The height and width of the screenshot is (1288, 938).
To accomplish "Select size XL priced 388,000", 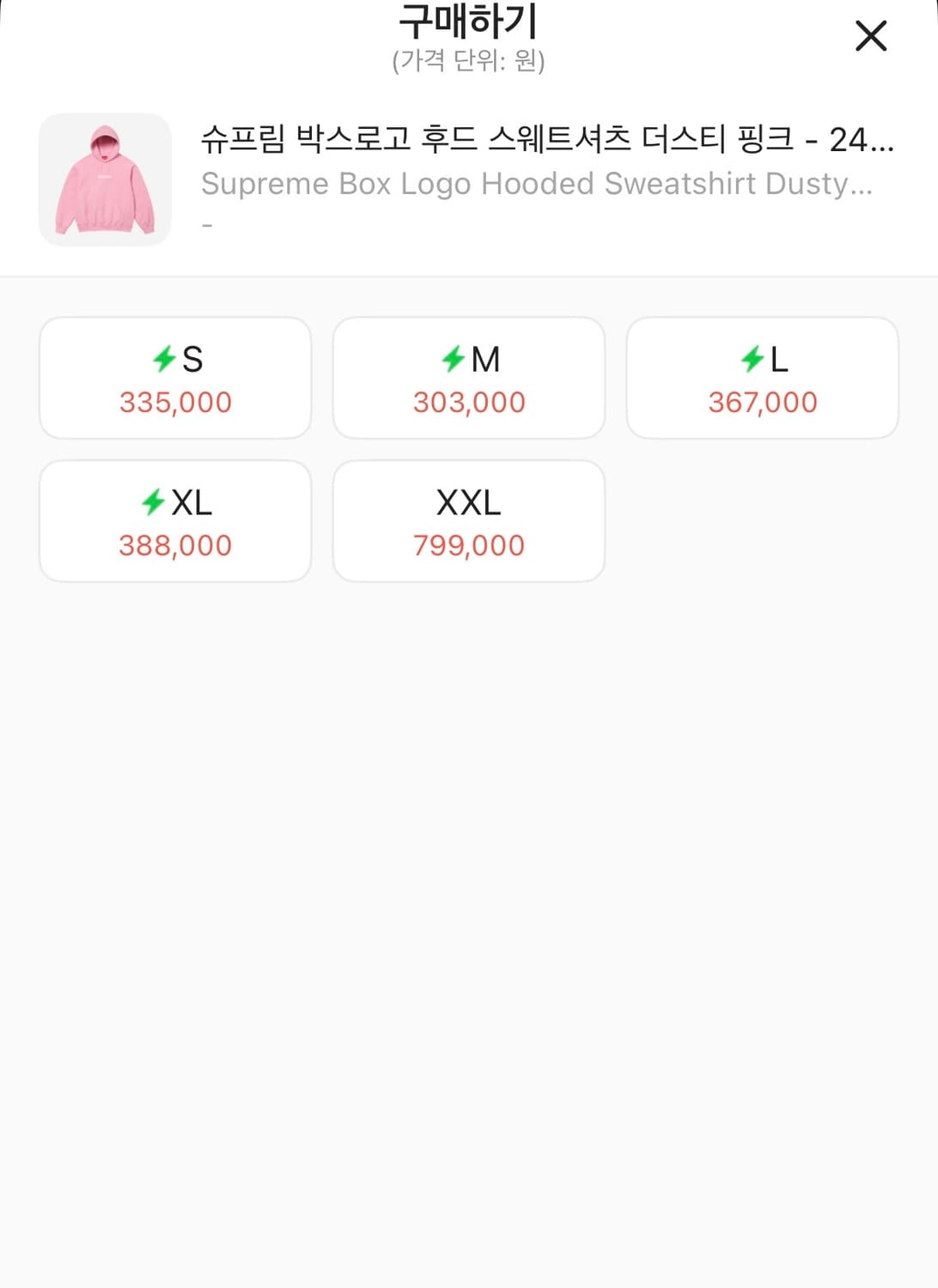I will point(174,520).
